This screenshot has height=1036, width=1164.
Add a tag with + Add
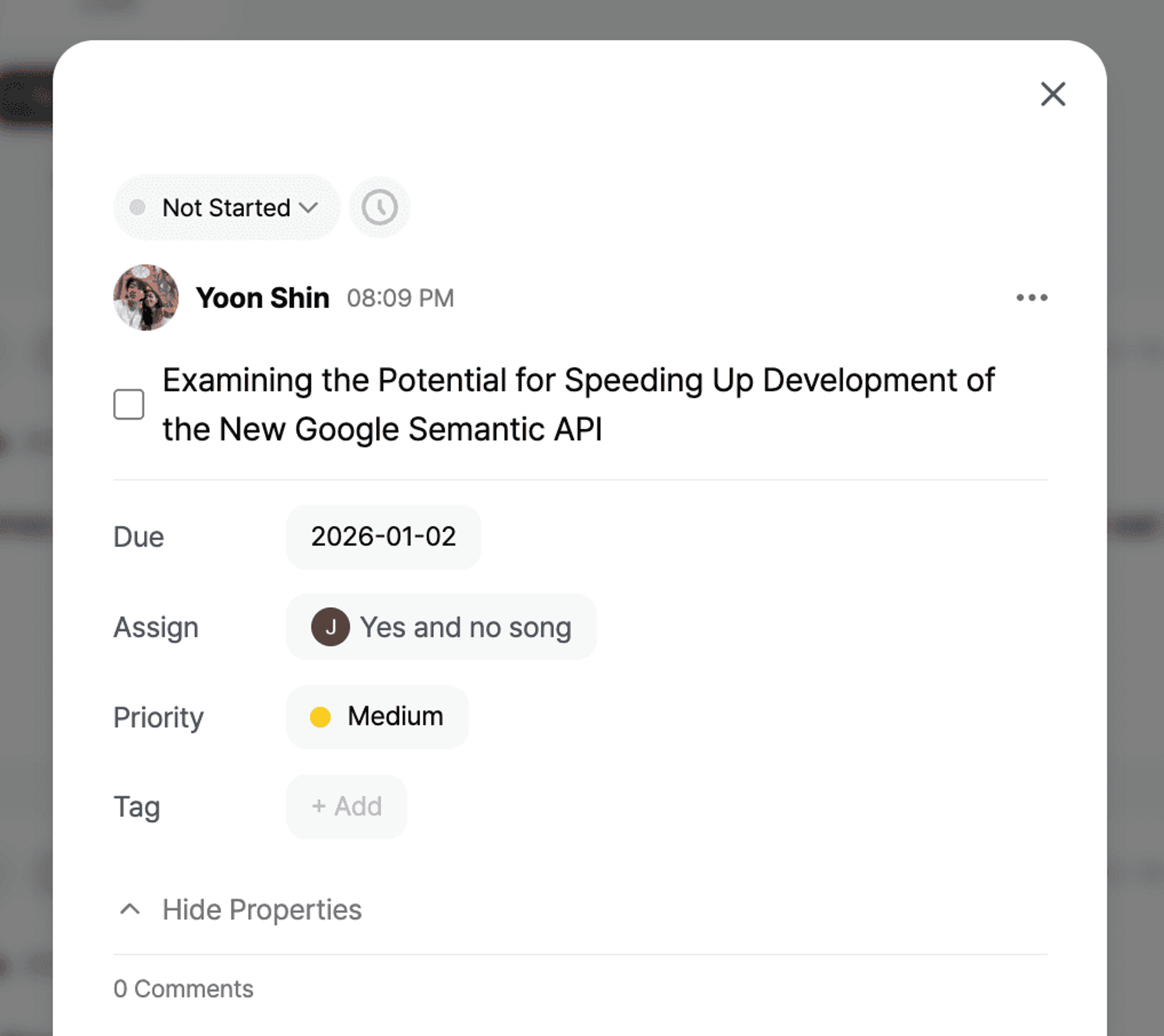tap(346, 807)
